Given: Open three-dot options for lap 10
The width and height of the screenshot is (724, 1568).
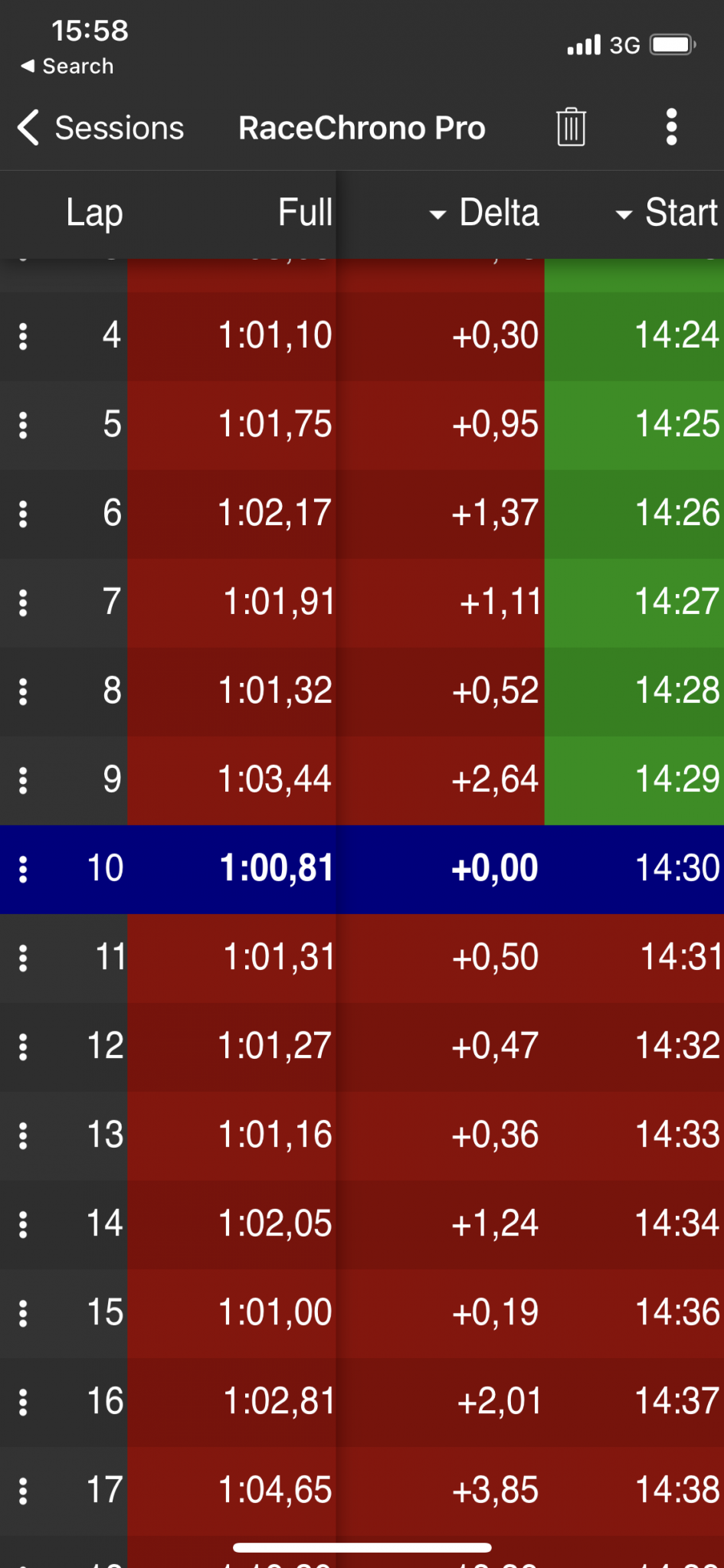Looking at the screenshot, I should pyautogui.click(x=23, y=869).
